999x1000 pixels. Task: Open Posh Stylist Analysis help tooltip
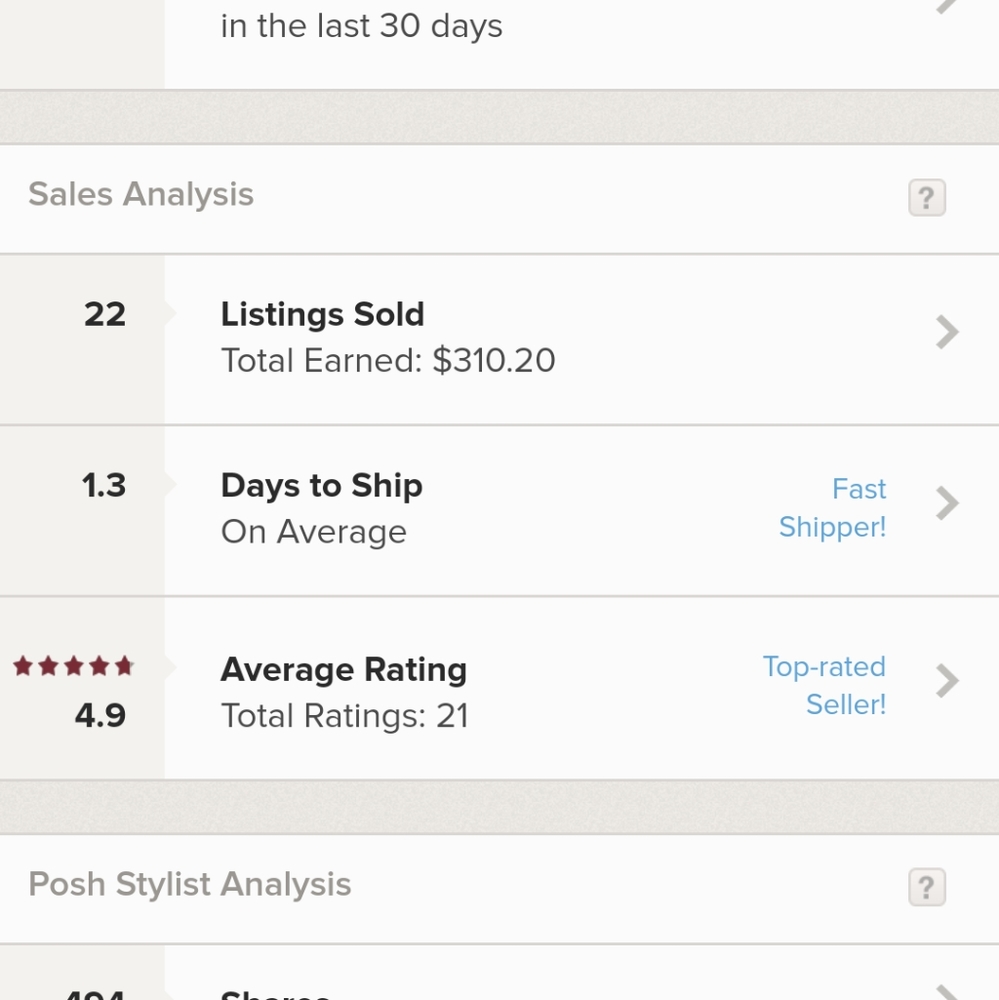(926, 887)
